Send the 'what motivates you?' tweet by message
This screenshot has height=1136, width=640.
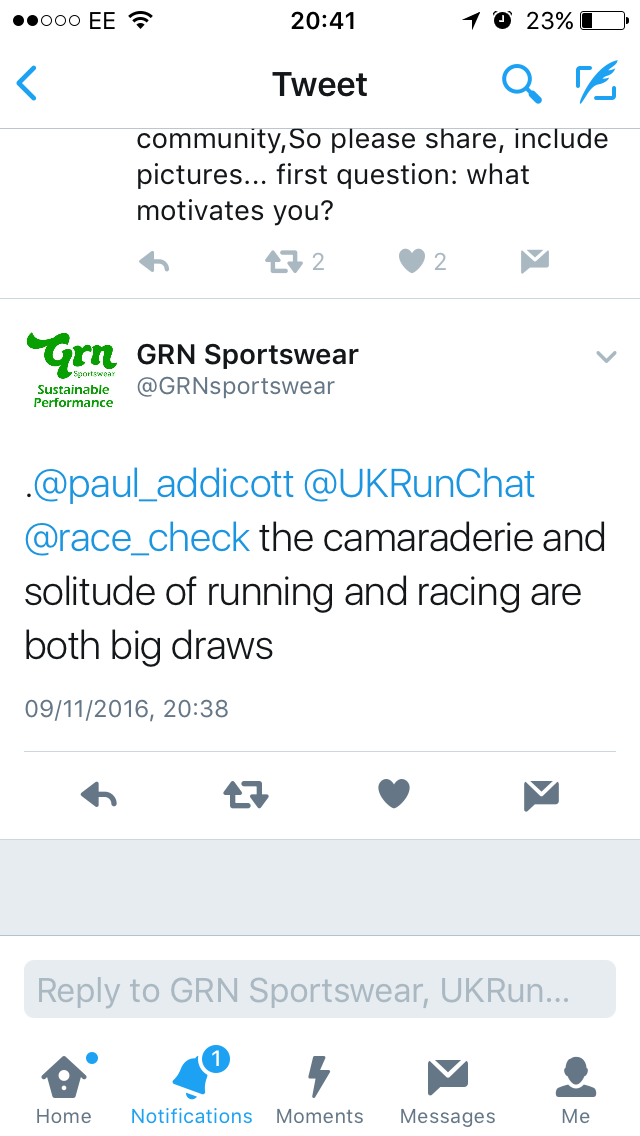click(x=535, y=262)
